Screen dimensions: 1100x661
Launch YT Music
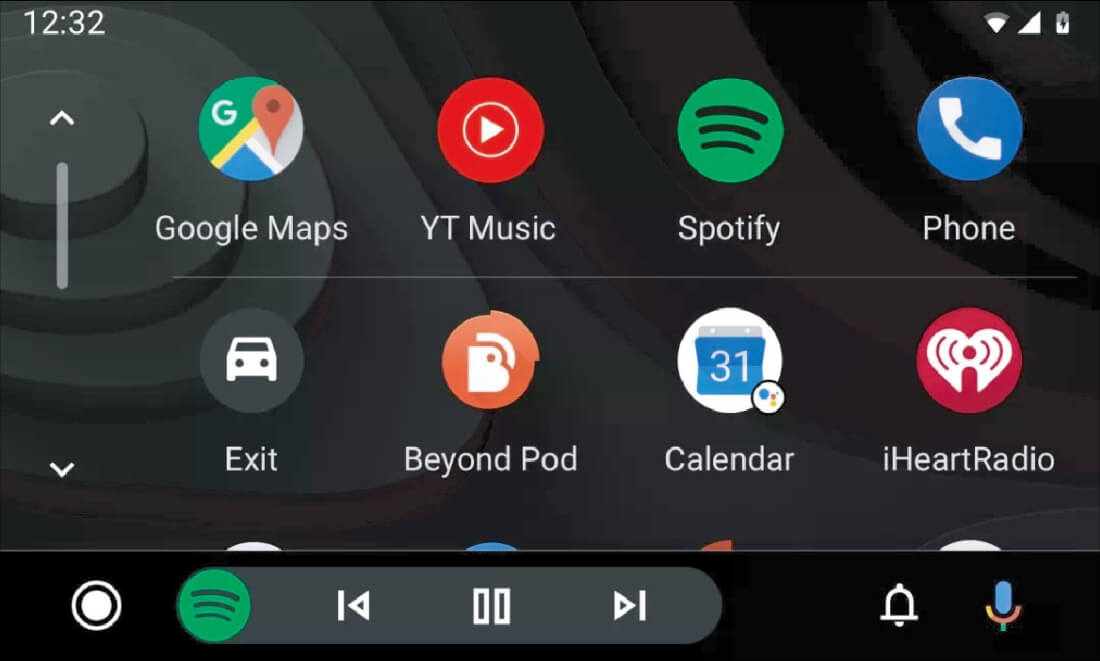coord(490,131)
